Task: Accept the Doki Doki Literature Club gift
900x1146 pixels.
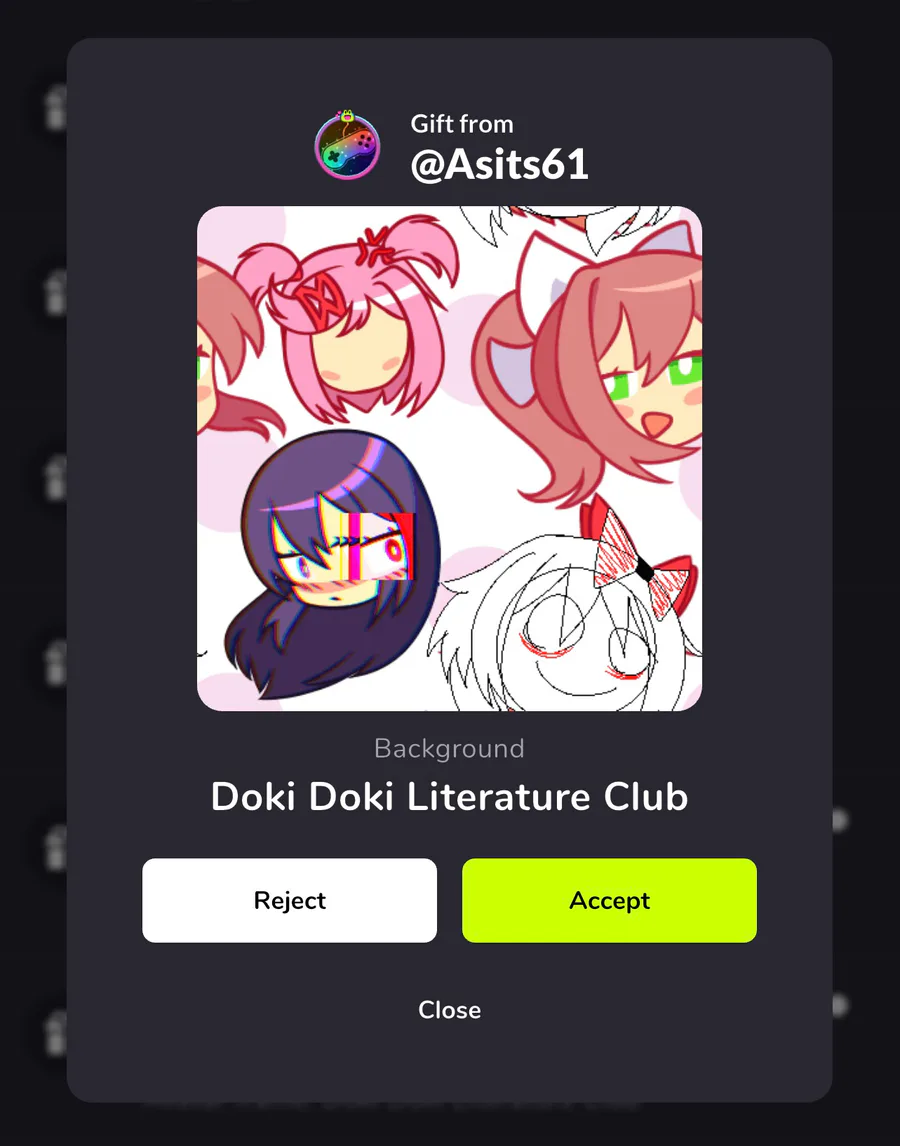Action: coord(609,900)
